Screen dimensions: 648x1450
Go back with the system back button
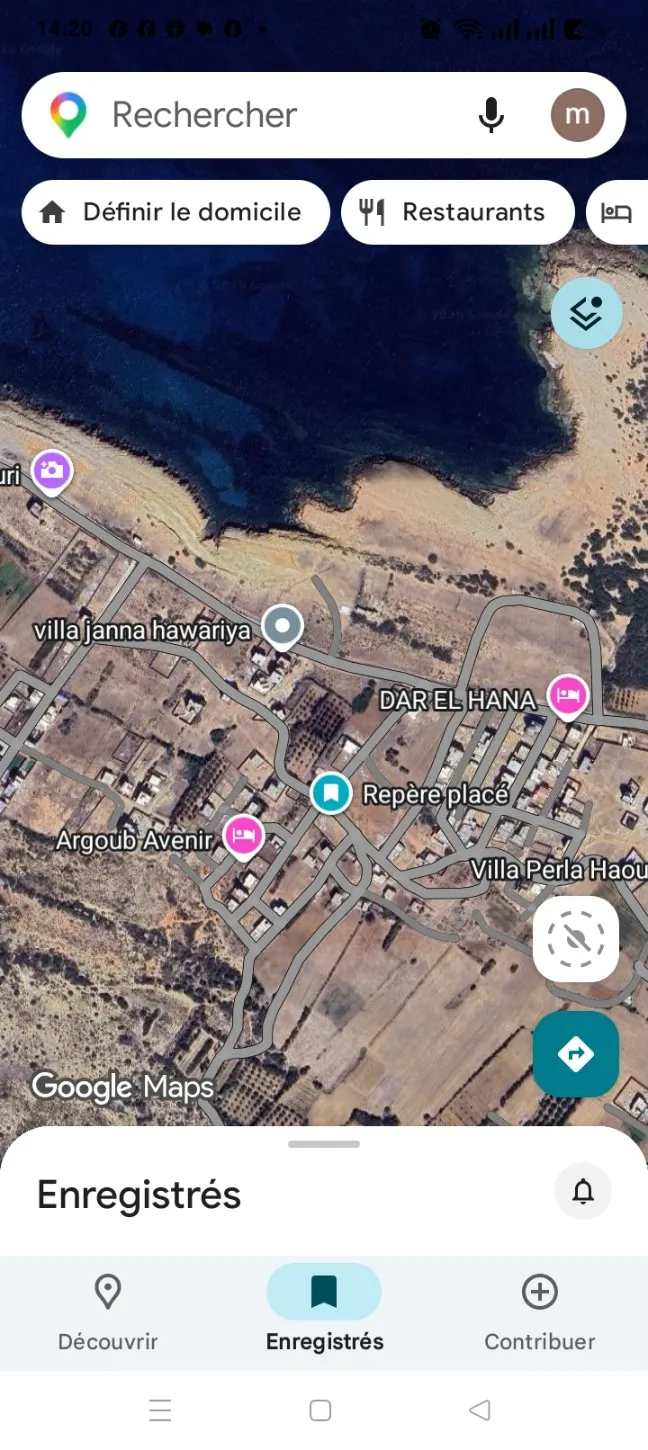click(x=480, y=1410)
